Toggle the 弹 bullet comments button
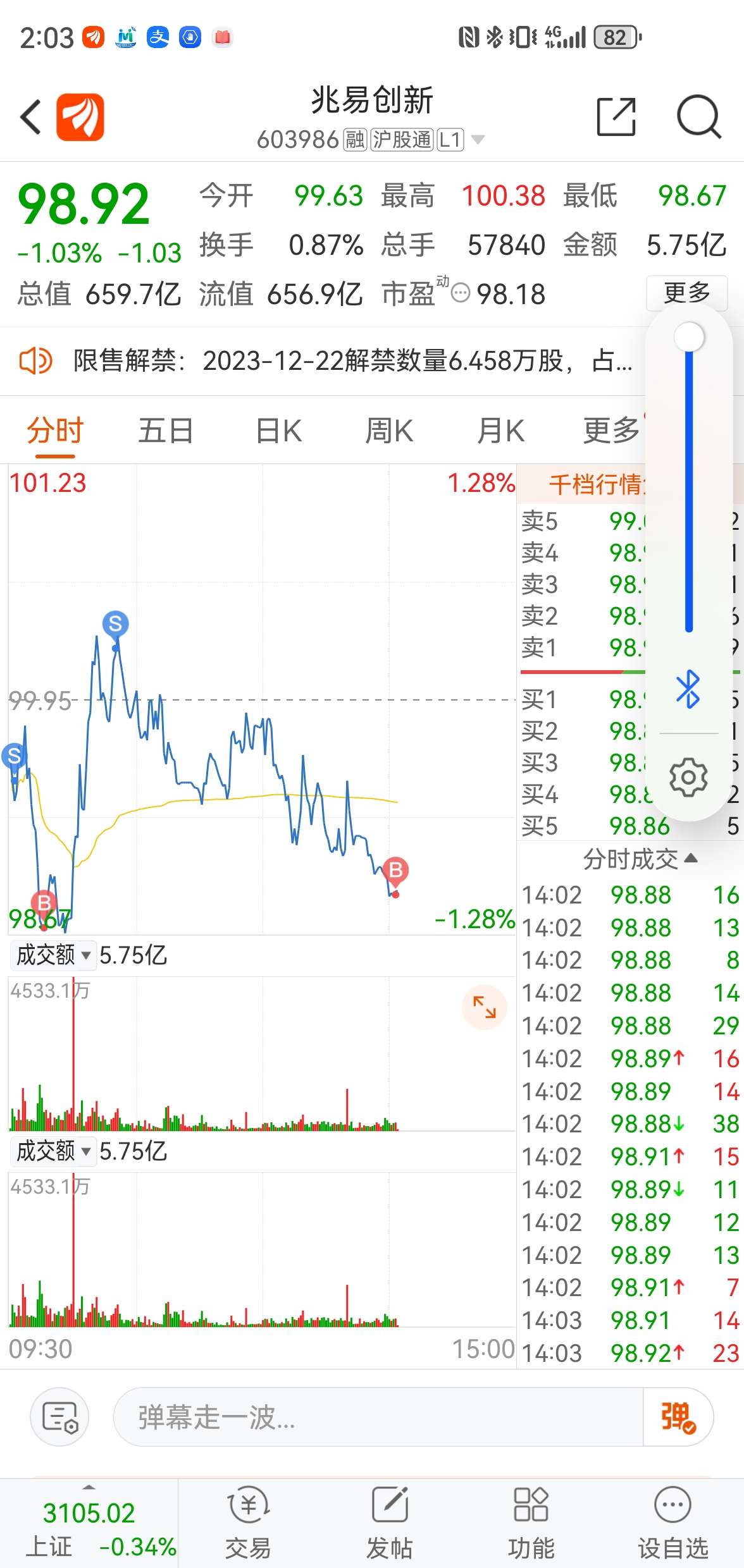 tap(678, 1418)
